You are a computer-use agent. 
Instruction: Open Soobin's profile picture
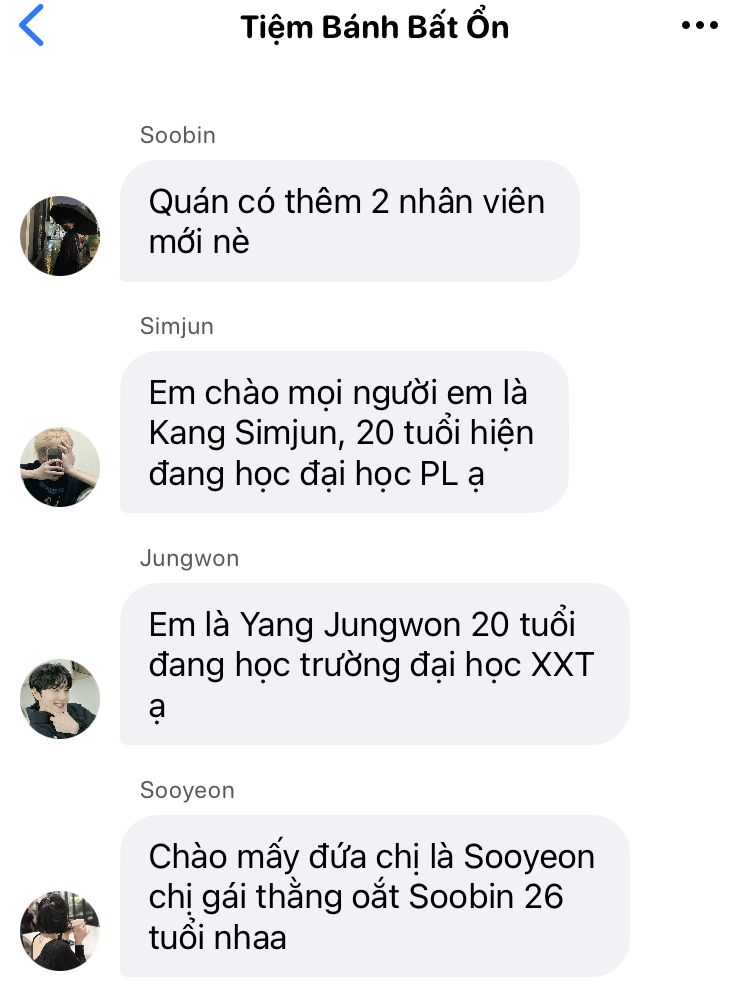[60, 236]
